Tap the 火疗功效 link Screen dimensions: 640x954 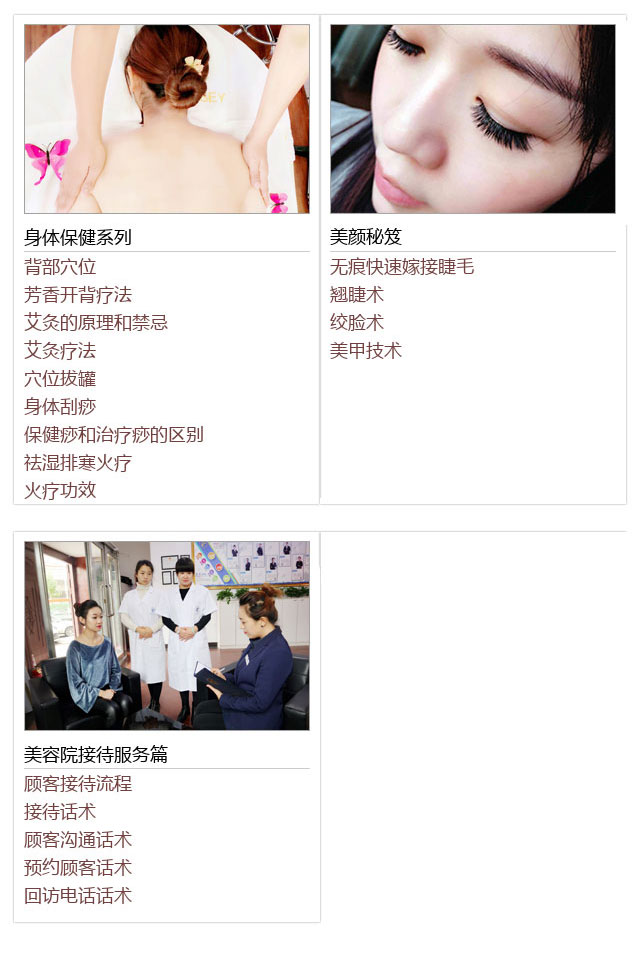60,491
